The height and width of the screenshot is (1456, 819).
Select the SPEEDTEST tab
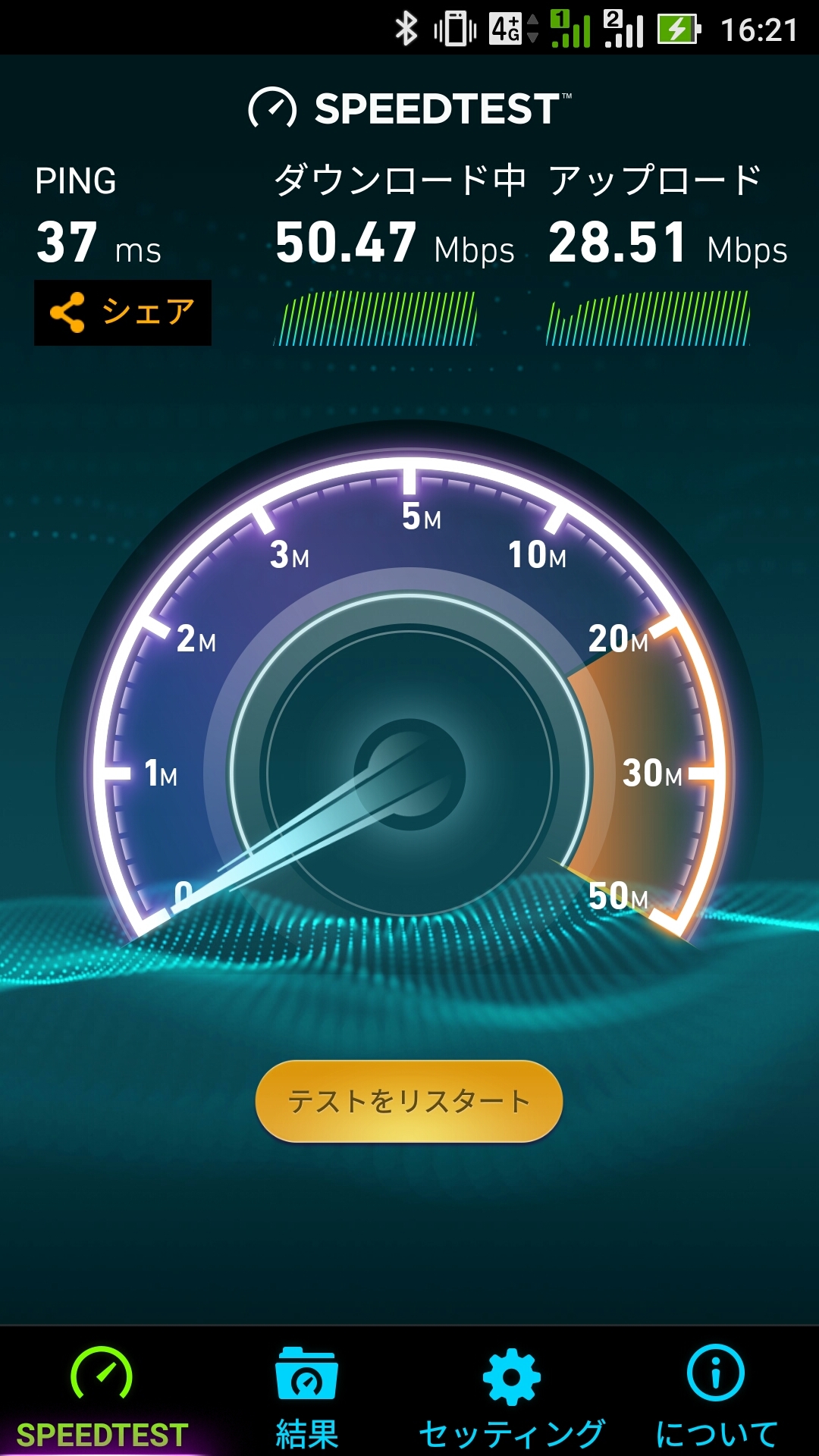click(x=102, y=1395)
